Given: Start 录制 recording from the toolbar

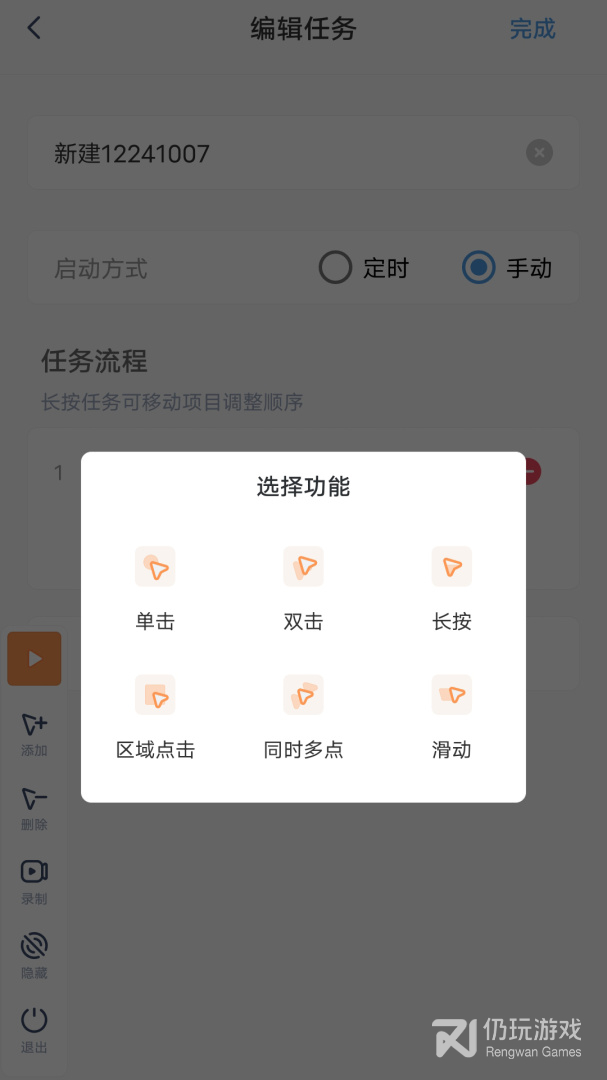Looking at the screenshot, I should point(34,881).
